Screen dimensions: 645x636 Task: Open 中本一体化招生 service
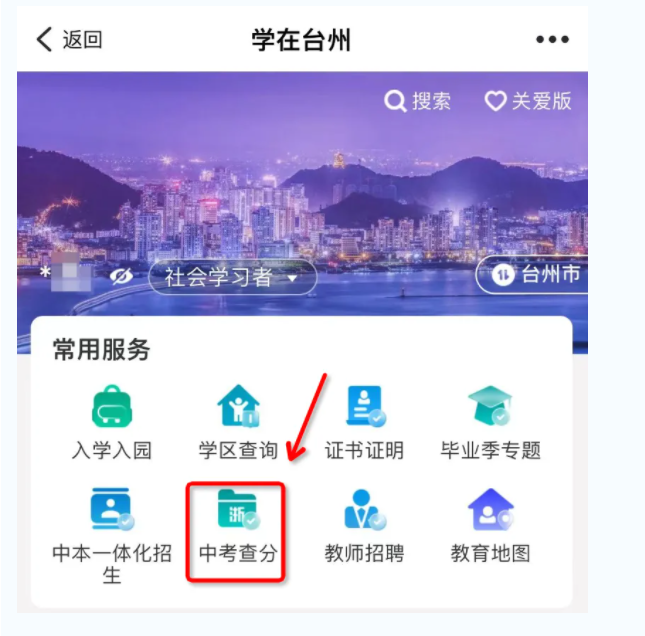pos(112,534)
